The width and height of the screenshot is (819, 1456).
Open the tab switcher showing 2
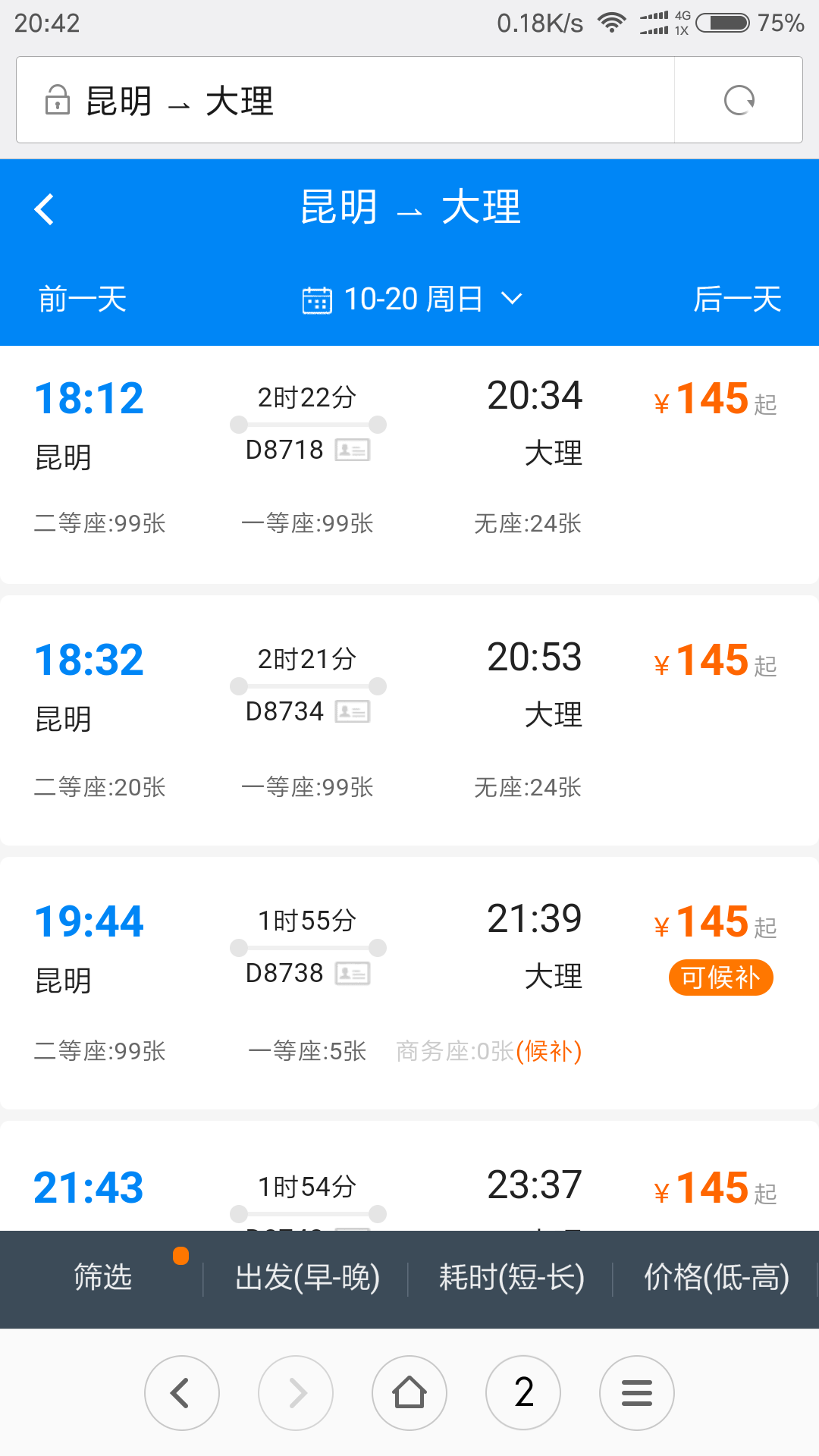tap(523, 1393)
